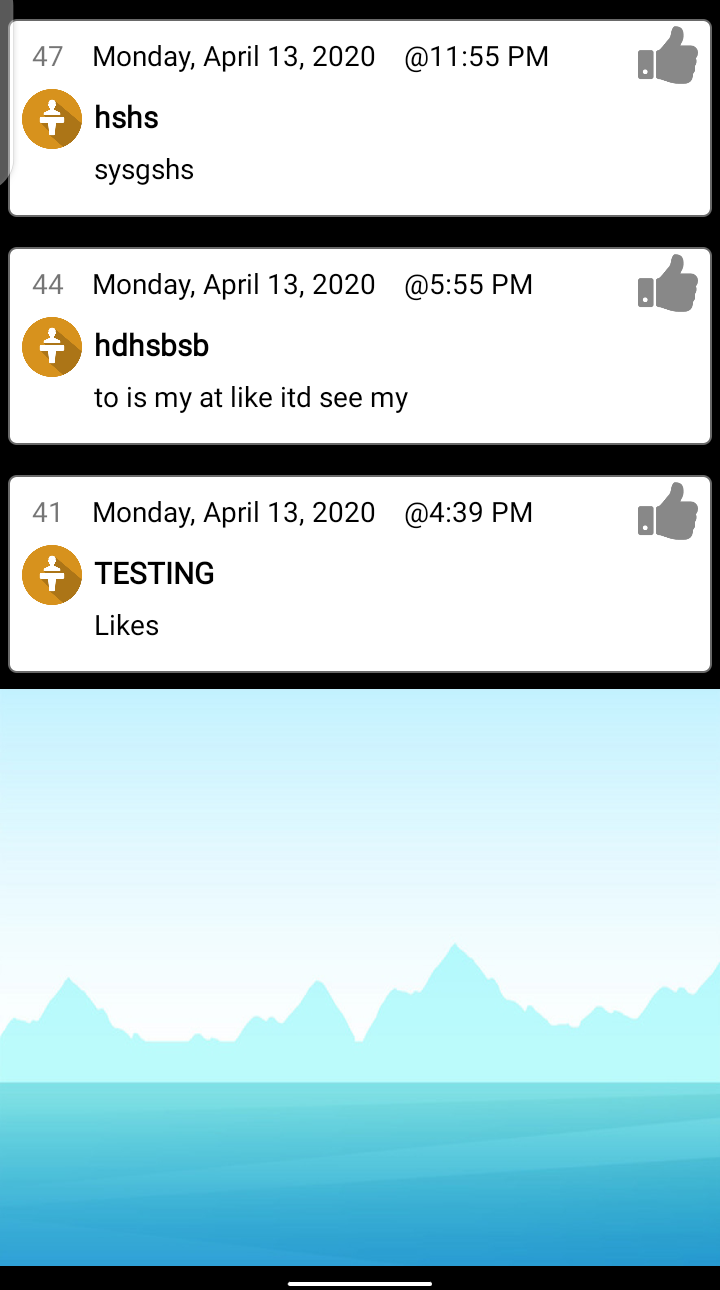Like the TESTING post
The image size is (720, 1290).
tap(668, 512)
